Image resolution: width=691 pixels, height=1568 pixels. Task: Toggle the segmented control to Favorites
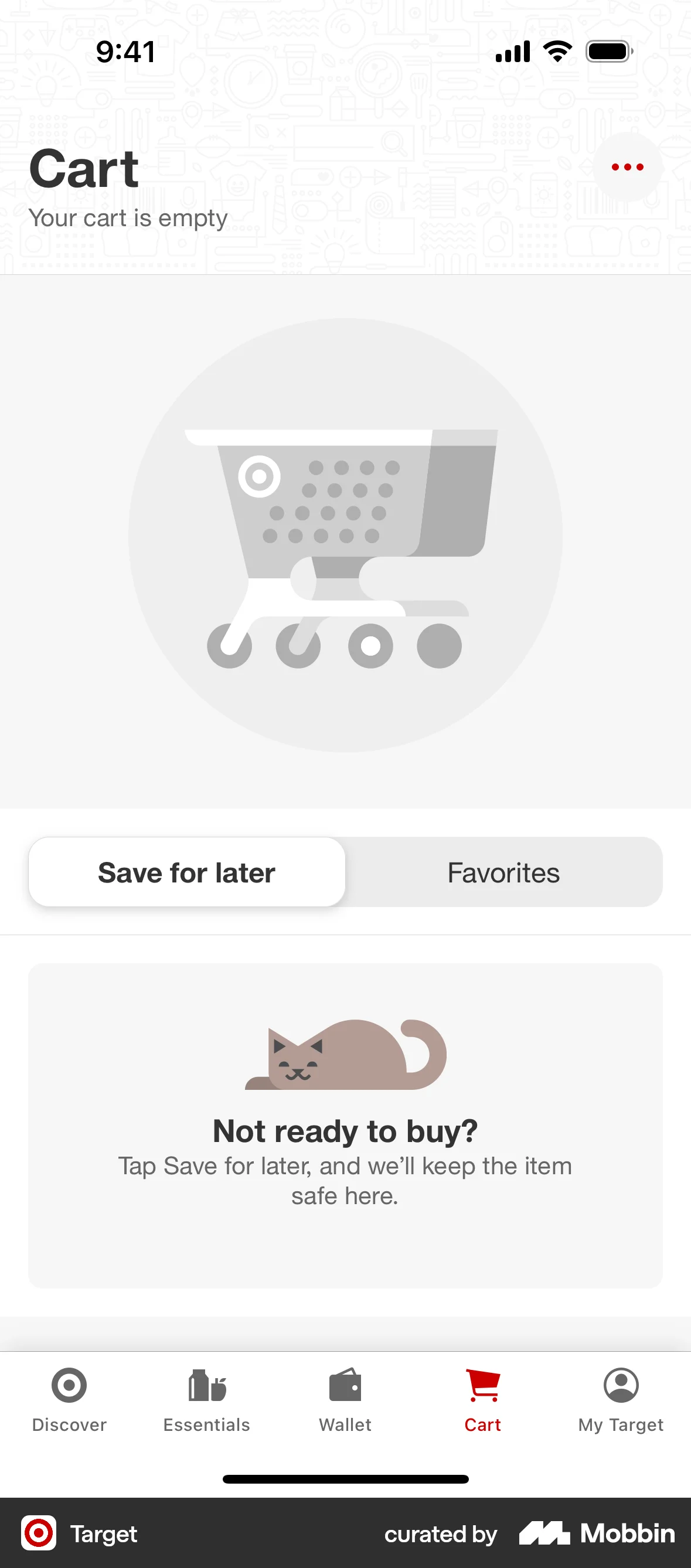pos(502,872)
